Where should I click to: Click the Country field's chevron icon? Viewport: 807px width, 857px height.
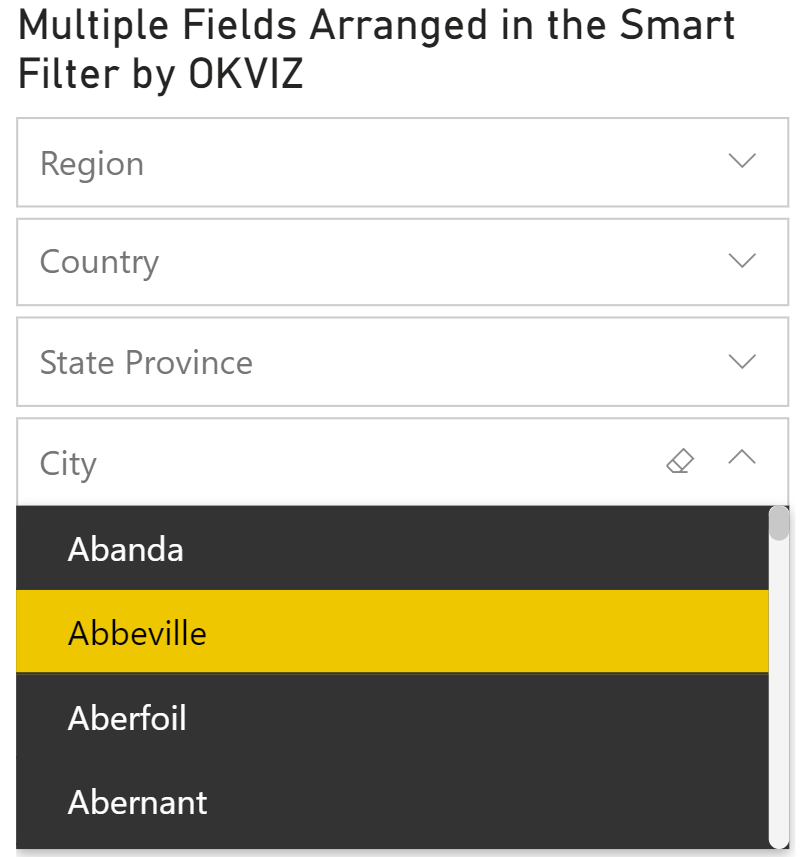742,260
